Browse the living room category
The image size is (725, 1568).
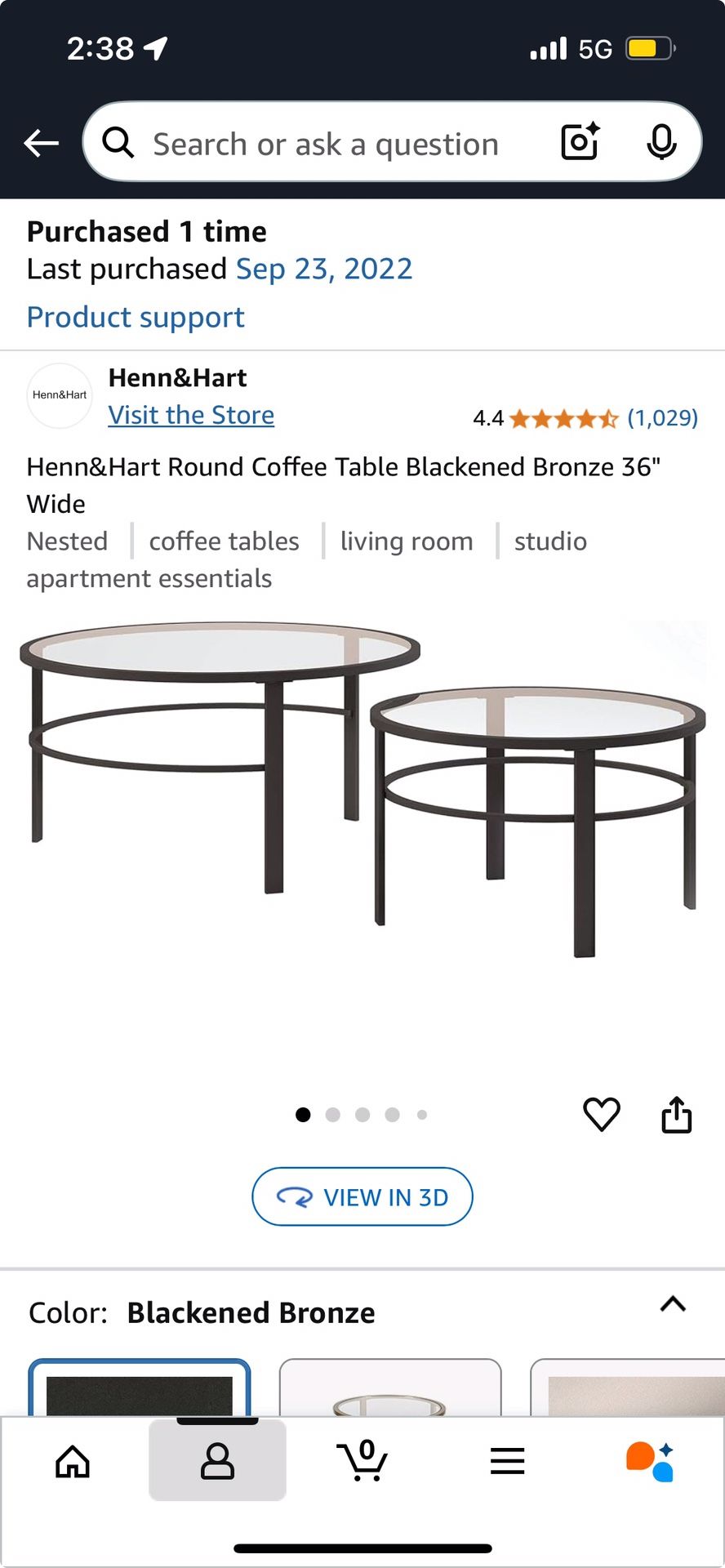[x=407, y=541]
